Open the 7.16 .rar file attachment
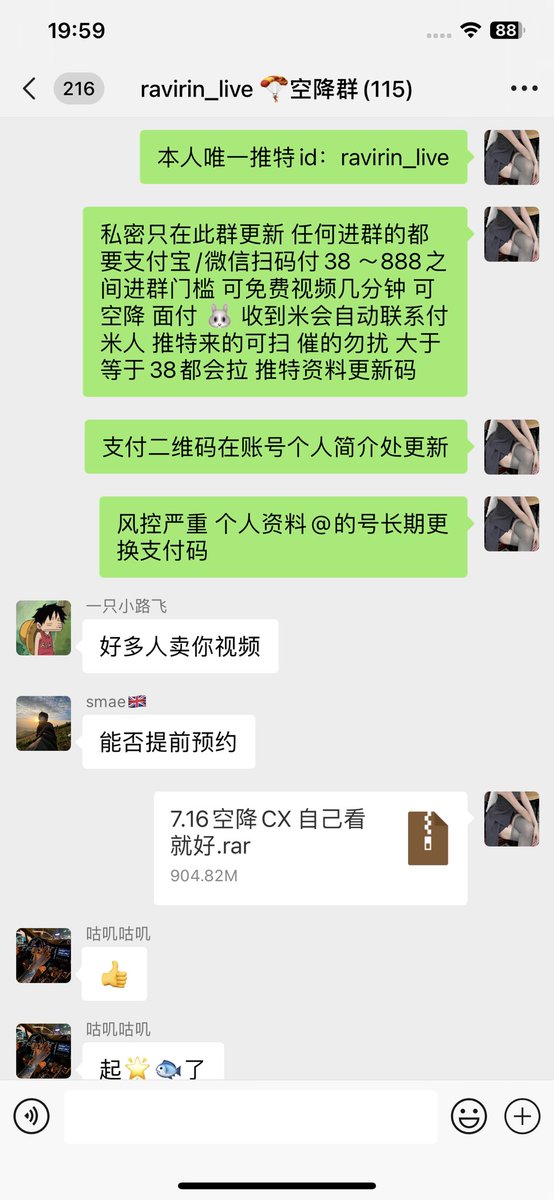The image size is (554, 1200). [x=311, y=848]
